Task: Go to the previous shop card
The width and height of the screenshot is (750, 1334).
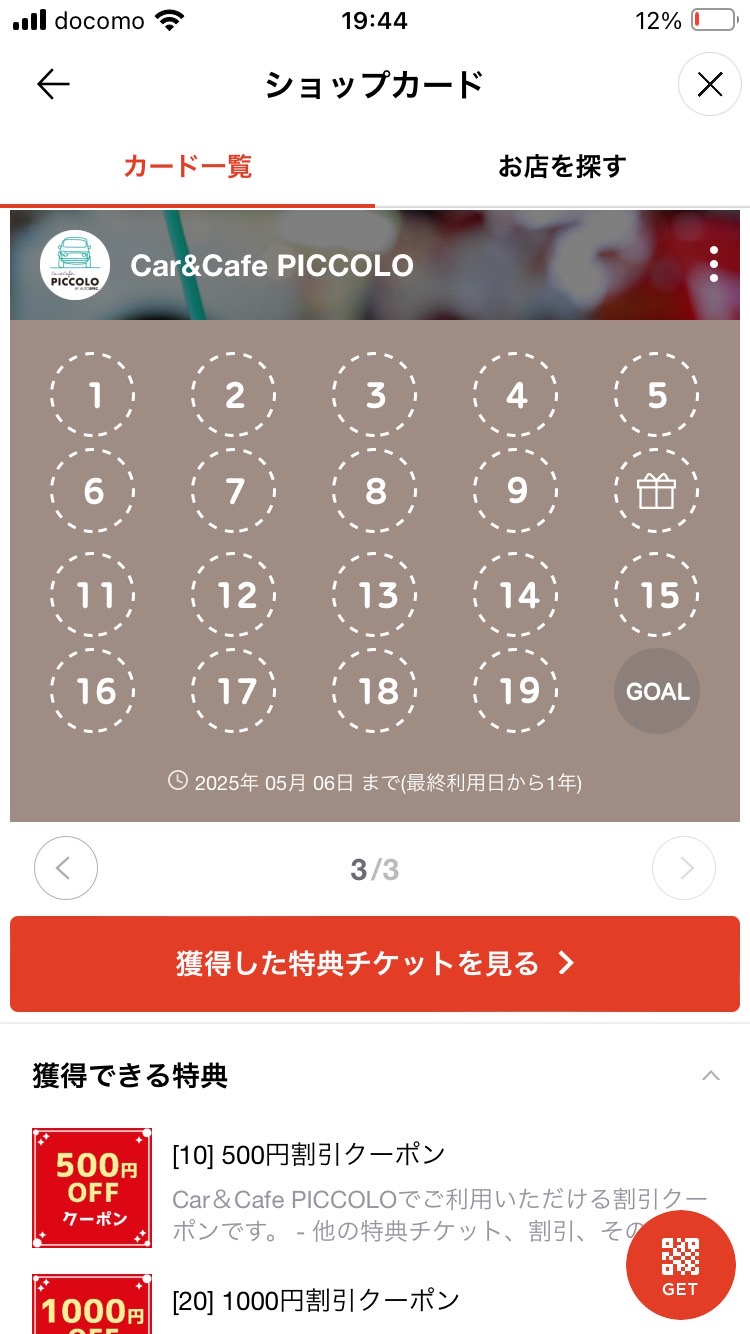Action: [66, 869]
